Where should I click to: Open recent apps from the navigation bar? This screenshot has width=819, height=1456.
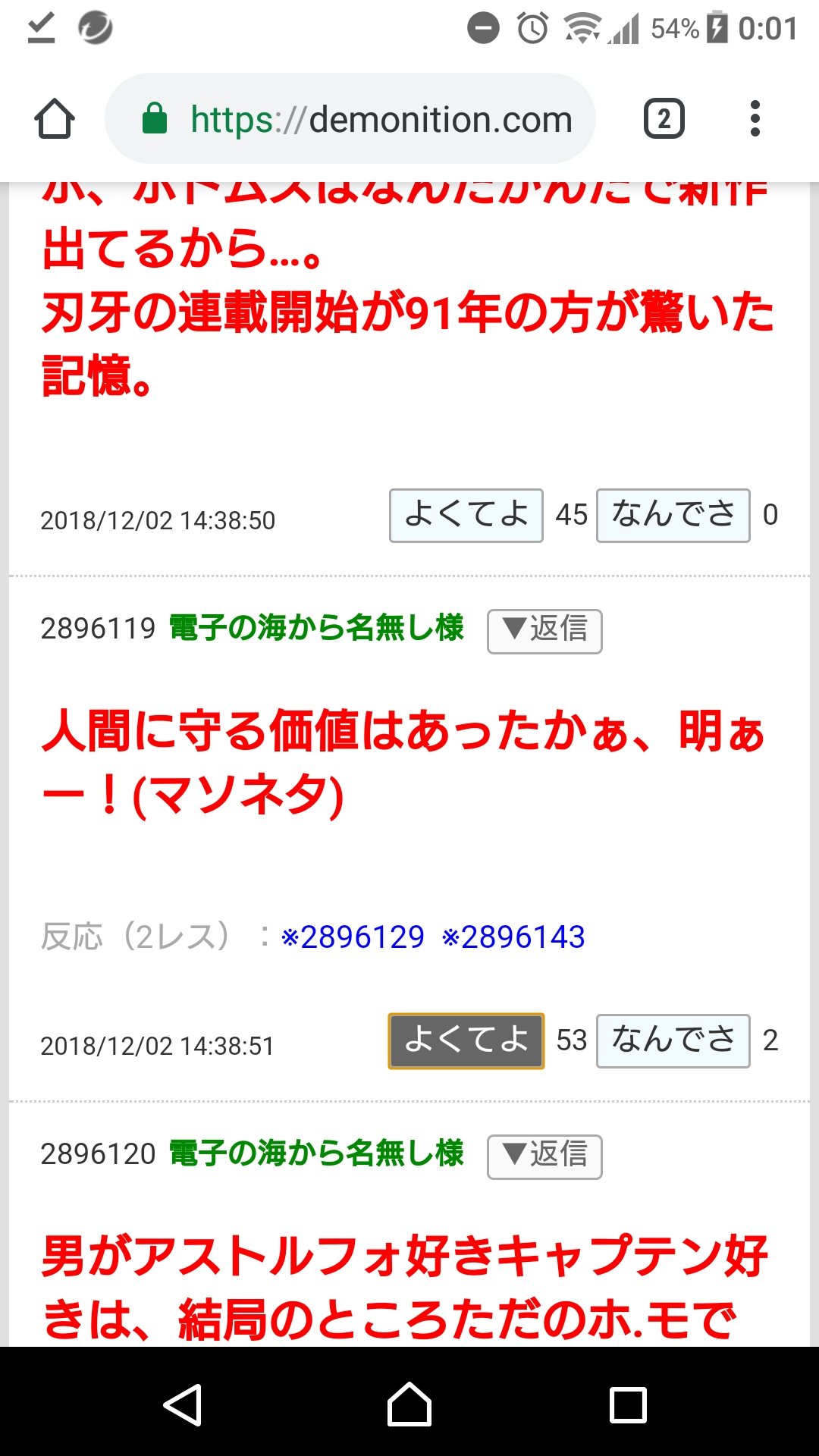[628, 1404]
